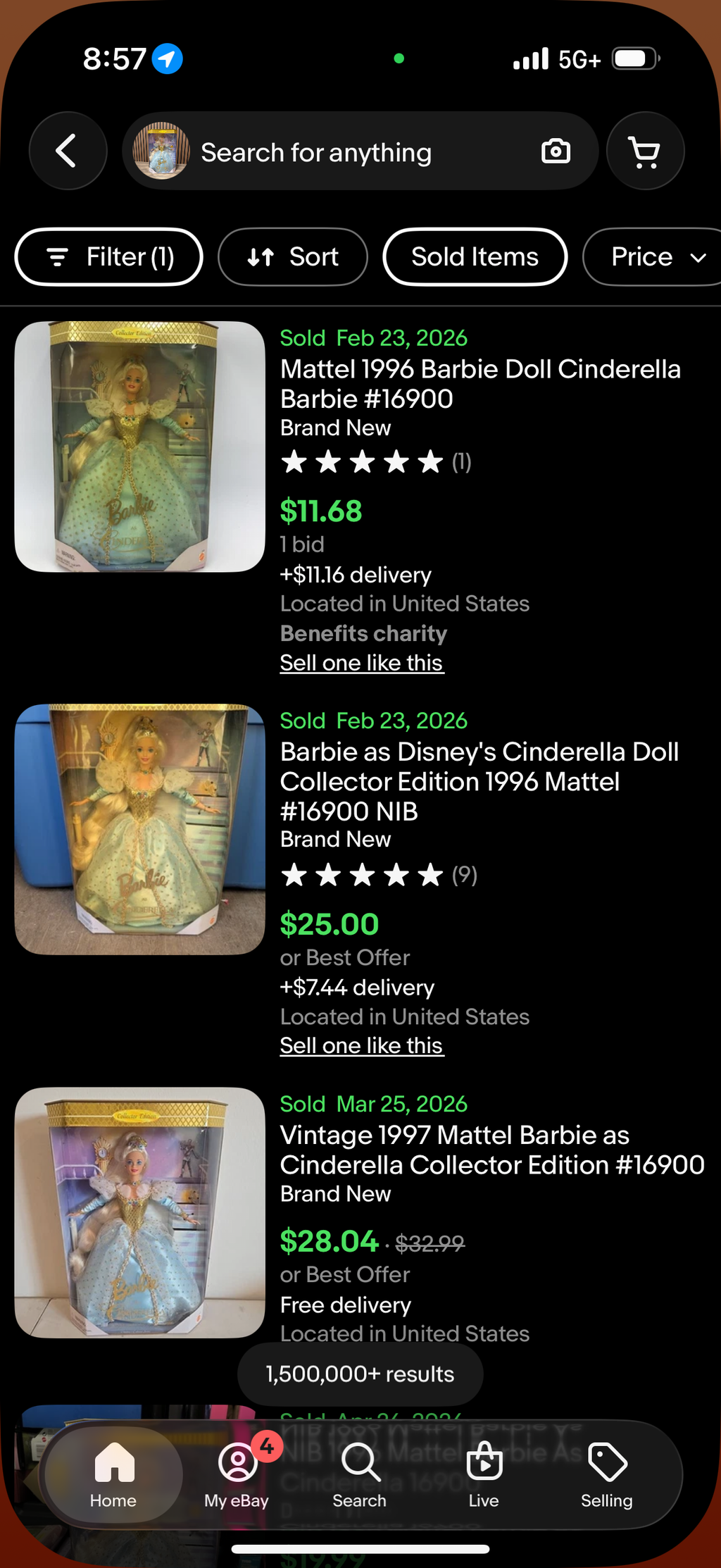Viewport: 721px width, 1568px height.
Task: Go back with the arrow button
Action: coord(68,151)
